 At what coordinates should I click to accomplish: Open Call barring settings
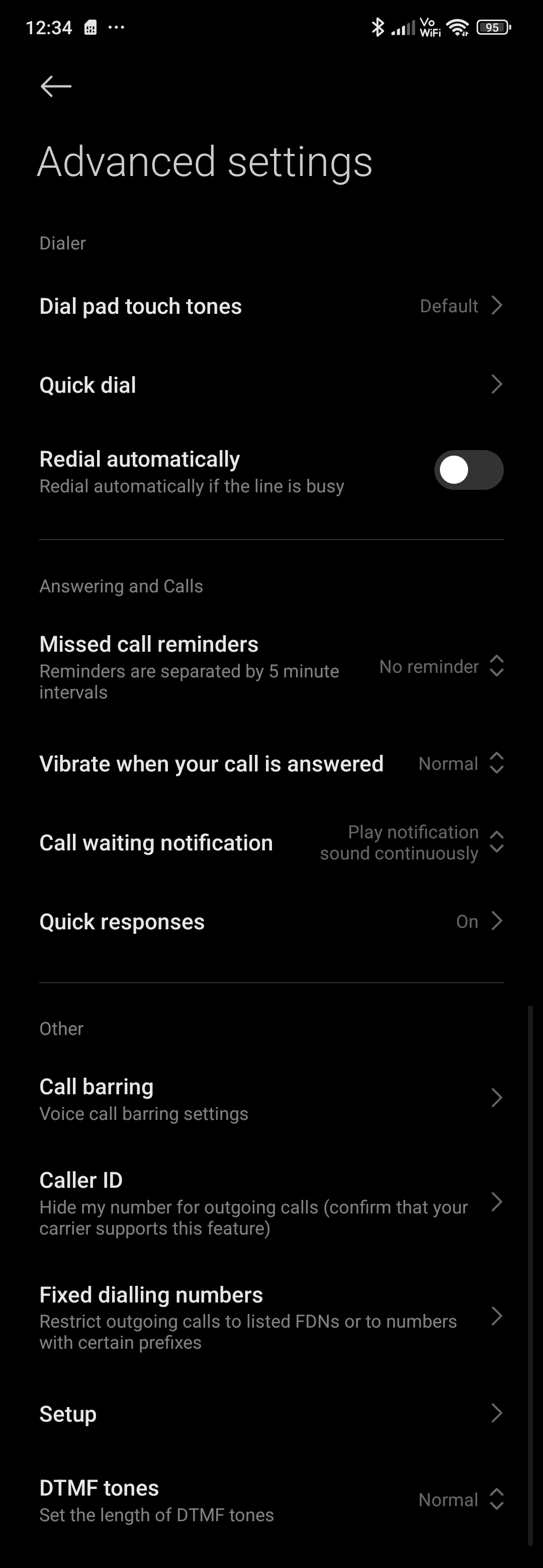pos(271,1098)
